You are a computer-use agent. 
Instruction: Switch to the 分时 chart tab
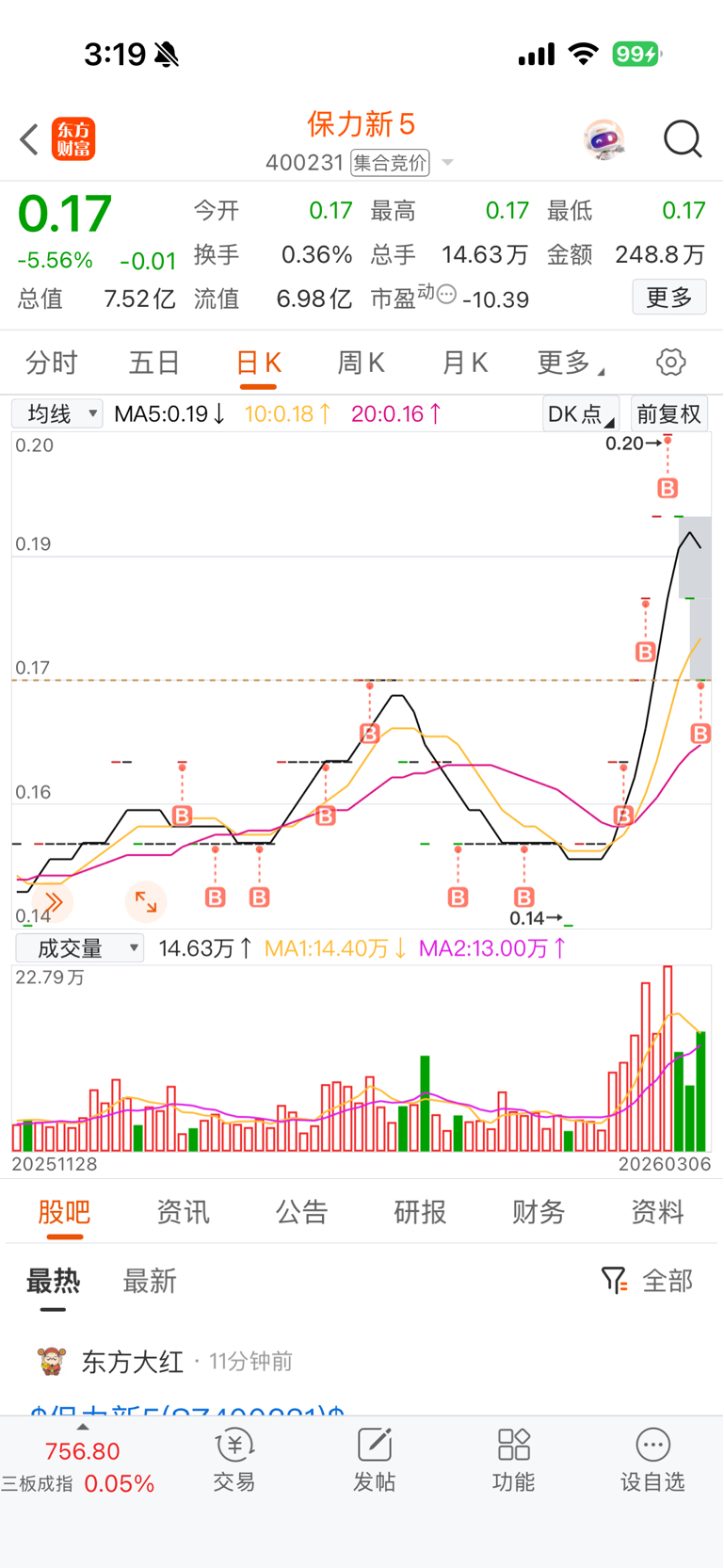[52, 363]
